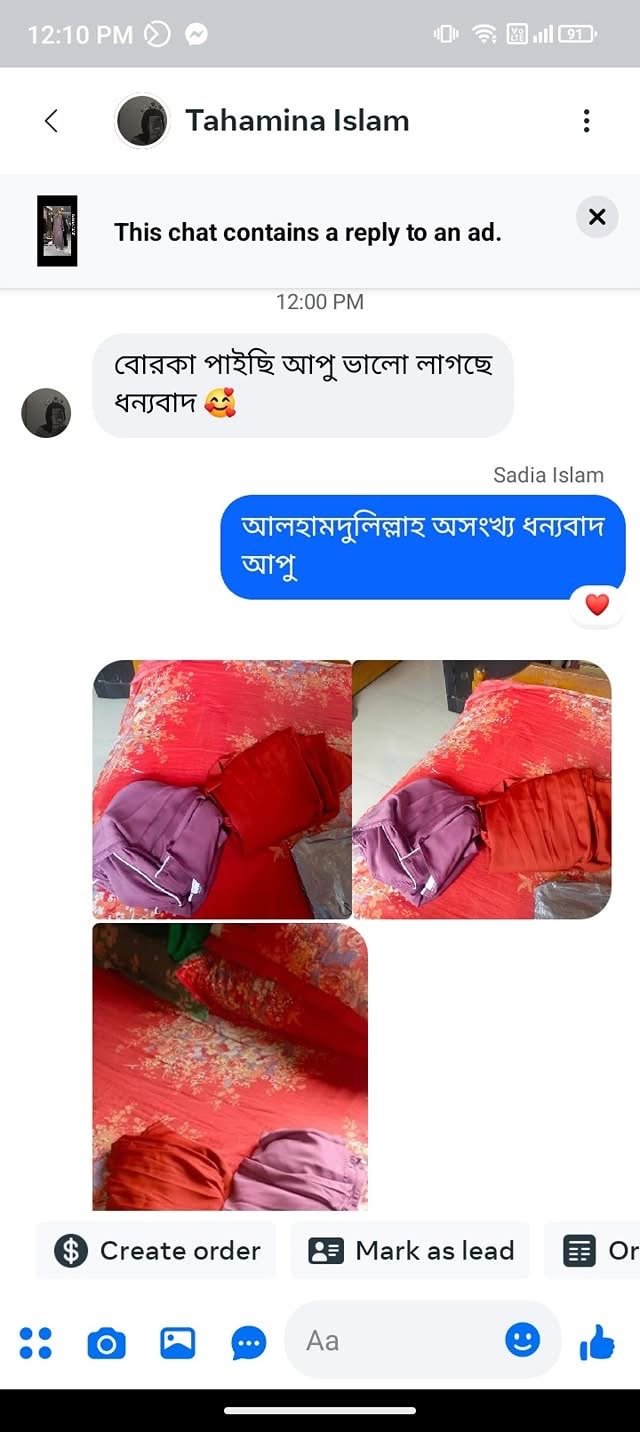The image size is (640, 1432).
Task: Open the four-dot more options menu
Action: point(36,1343)
